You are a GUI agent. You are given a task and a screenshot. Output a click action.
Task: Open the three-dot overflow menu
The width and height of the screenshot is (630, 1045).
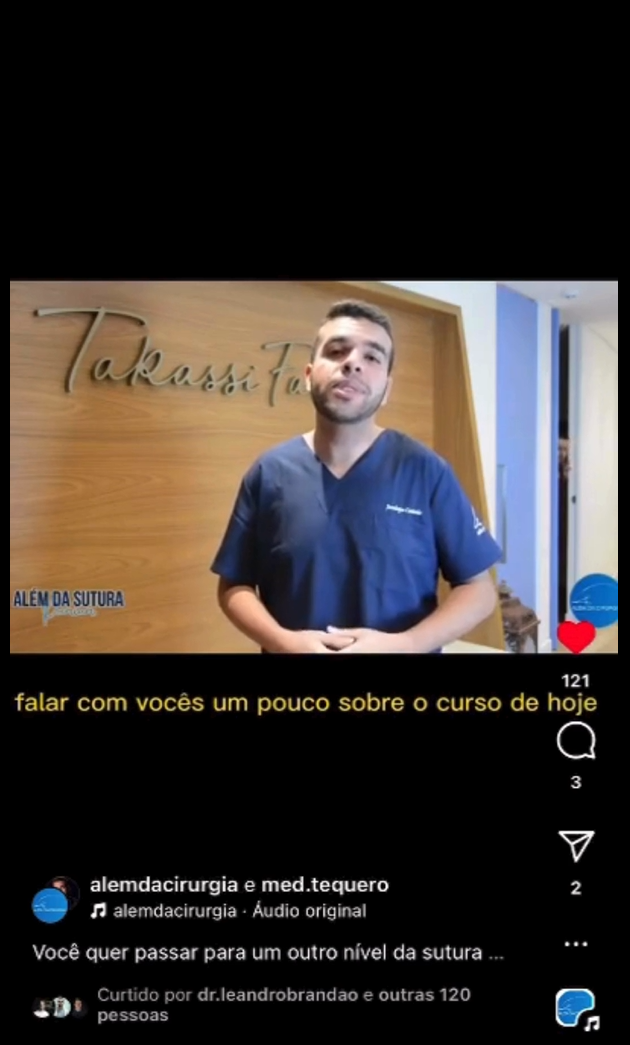tap(576, 944)
